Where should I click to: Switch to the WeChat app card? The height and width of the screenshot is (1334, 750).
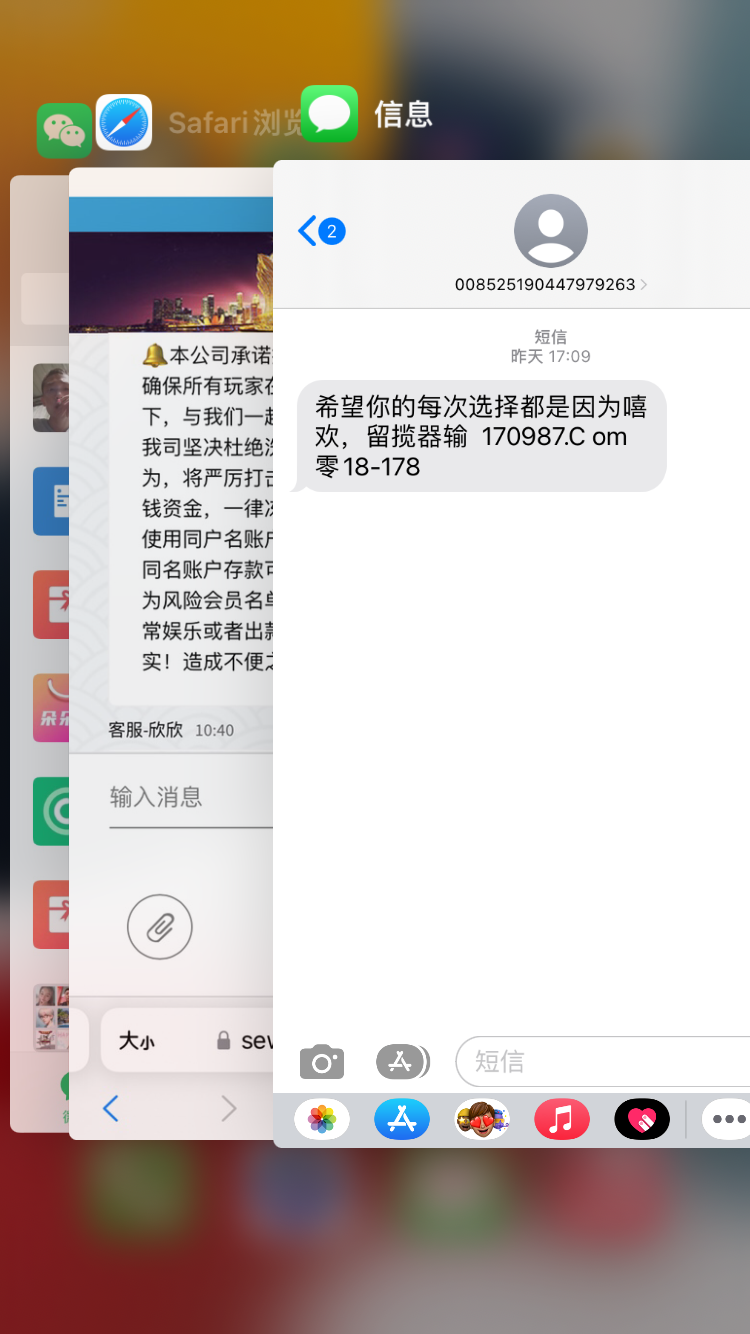click(38, 600)
